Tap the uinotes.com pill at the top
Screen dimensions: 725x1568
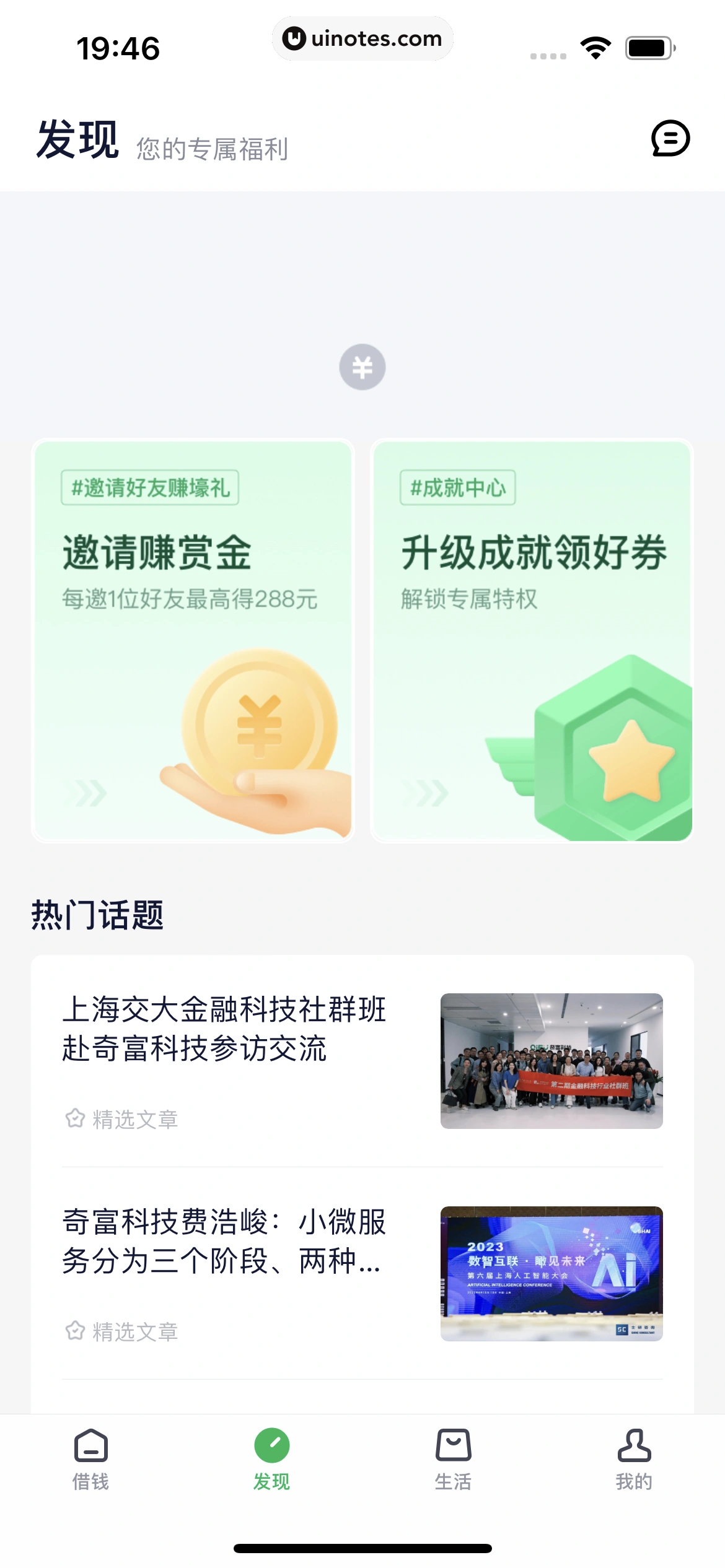tap(362, 38)
